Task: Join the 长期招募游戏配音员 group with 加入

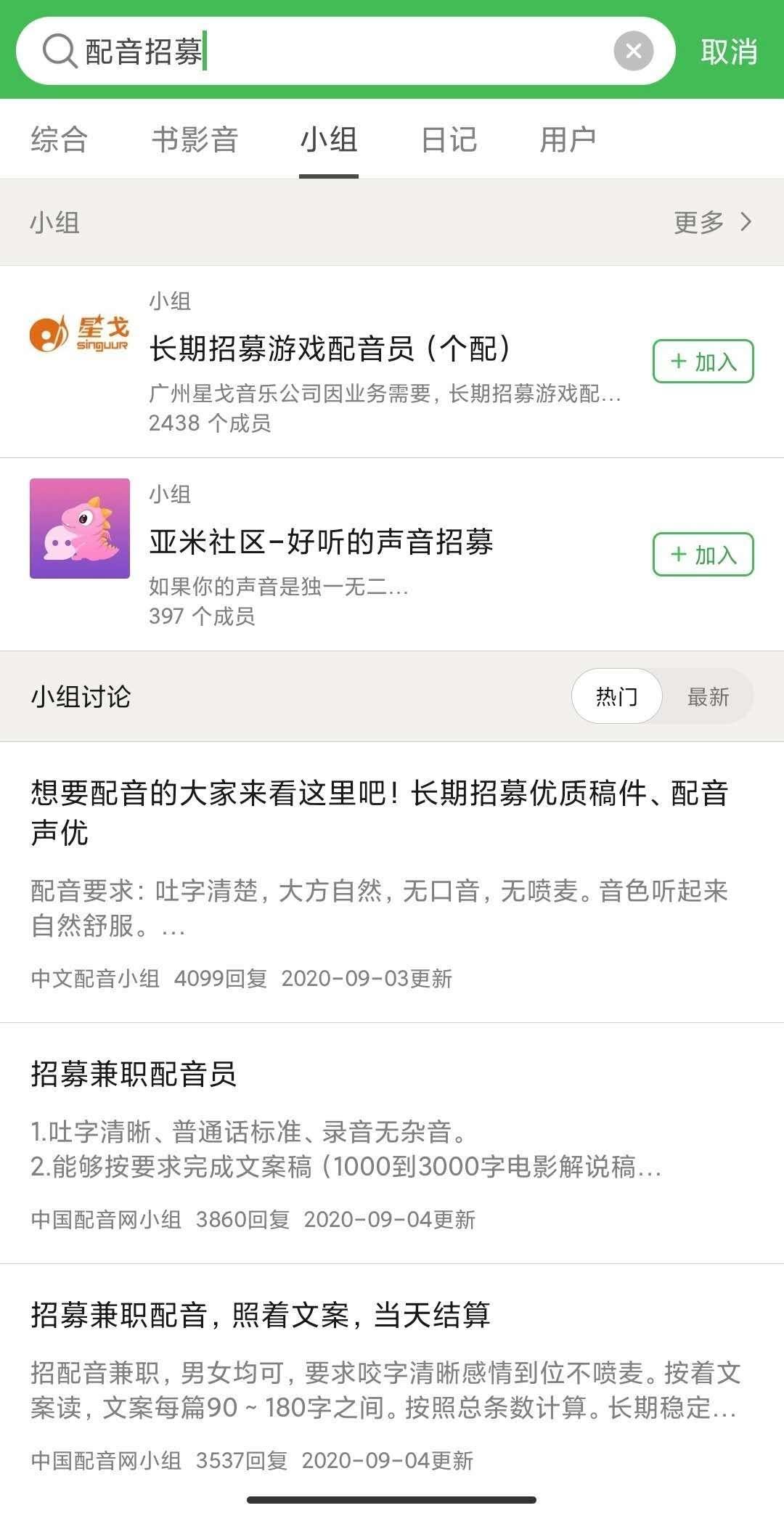Action: pyautogui.click(x=703, y=361)
